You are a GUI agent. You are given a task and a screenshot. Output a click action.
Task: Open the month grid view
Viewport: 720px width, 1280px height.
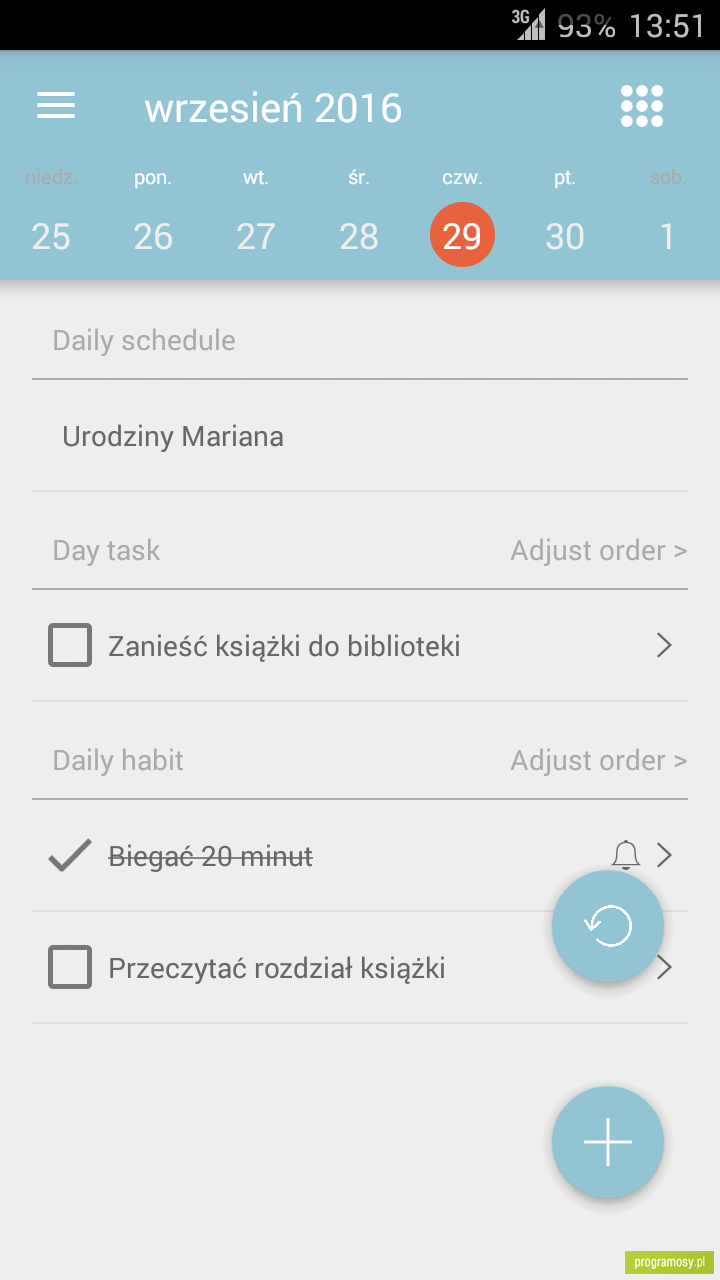pos(642,105)
